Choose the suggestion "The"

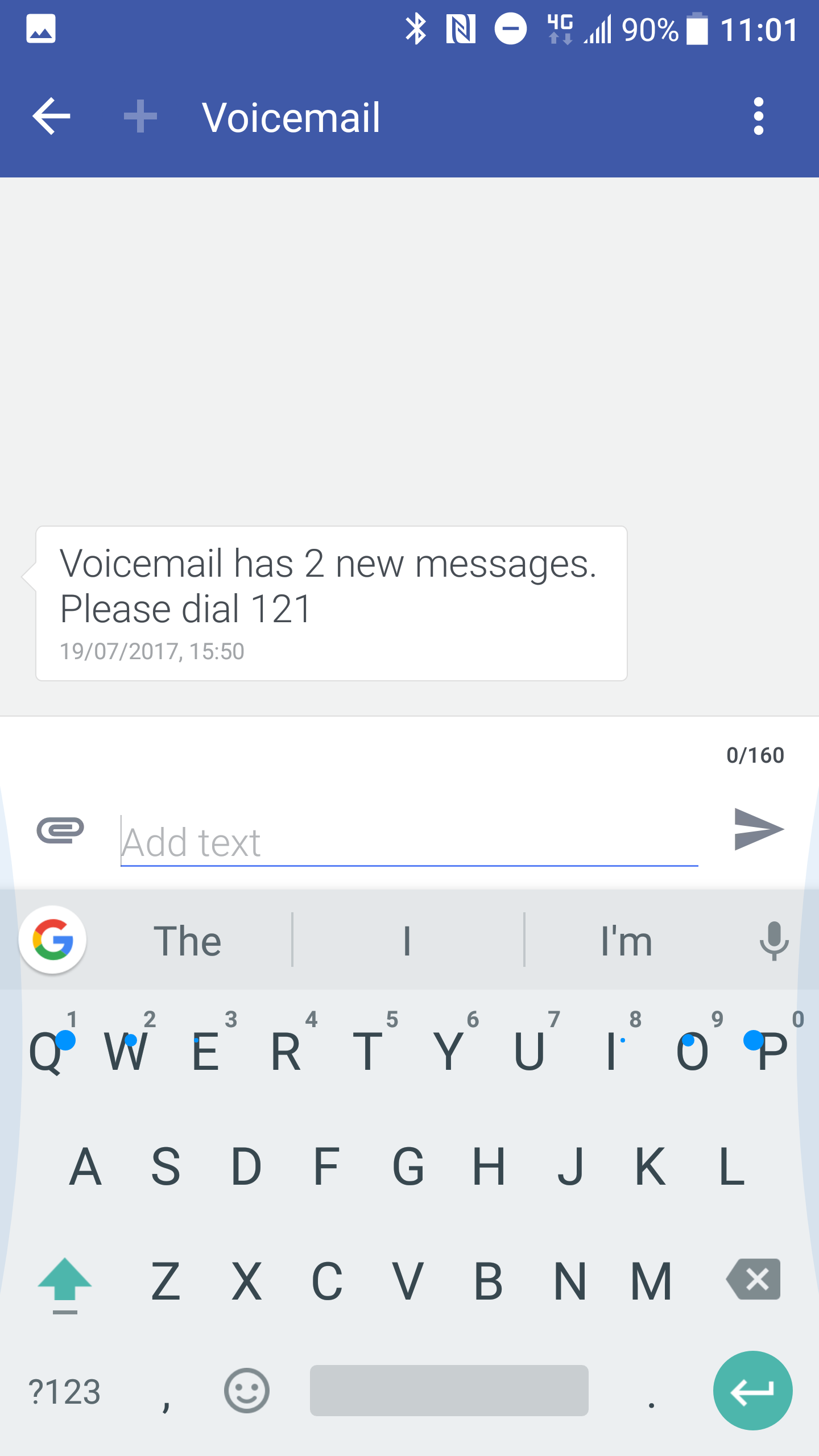(x=188, y=941)
